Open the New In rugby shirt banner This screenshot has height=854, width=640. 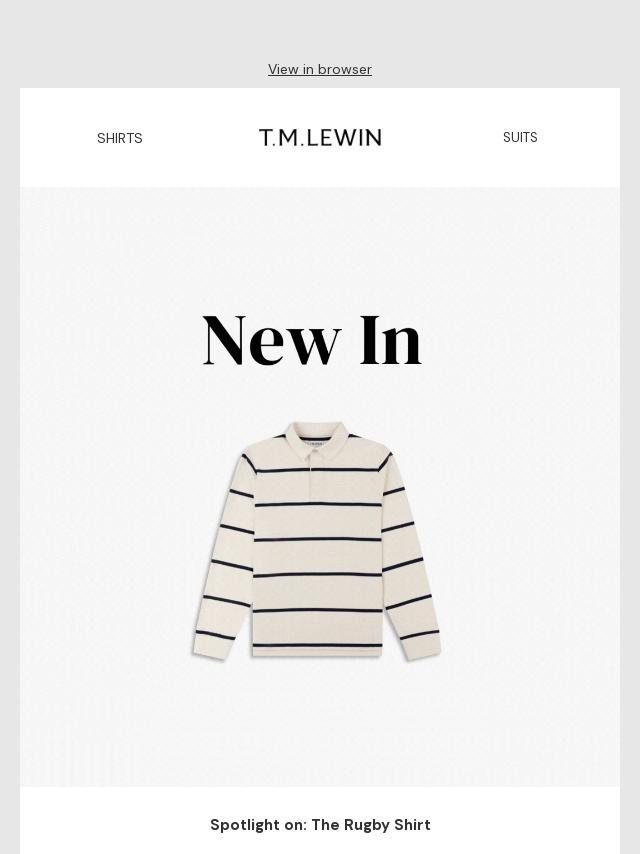coord(320,487)
